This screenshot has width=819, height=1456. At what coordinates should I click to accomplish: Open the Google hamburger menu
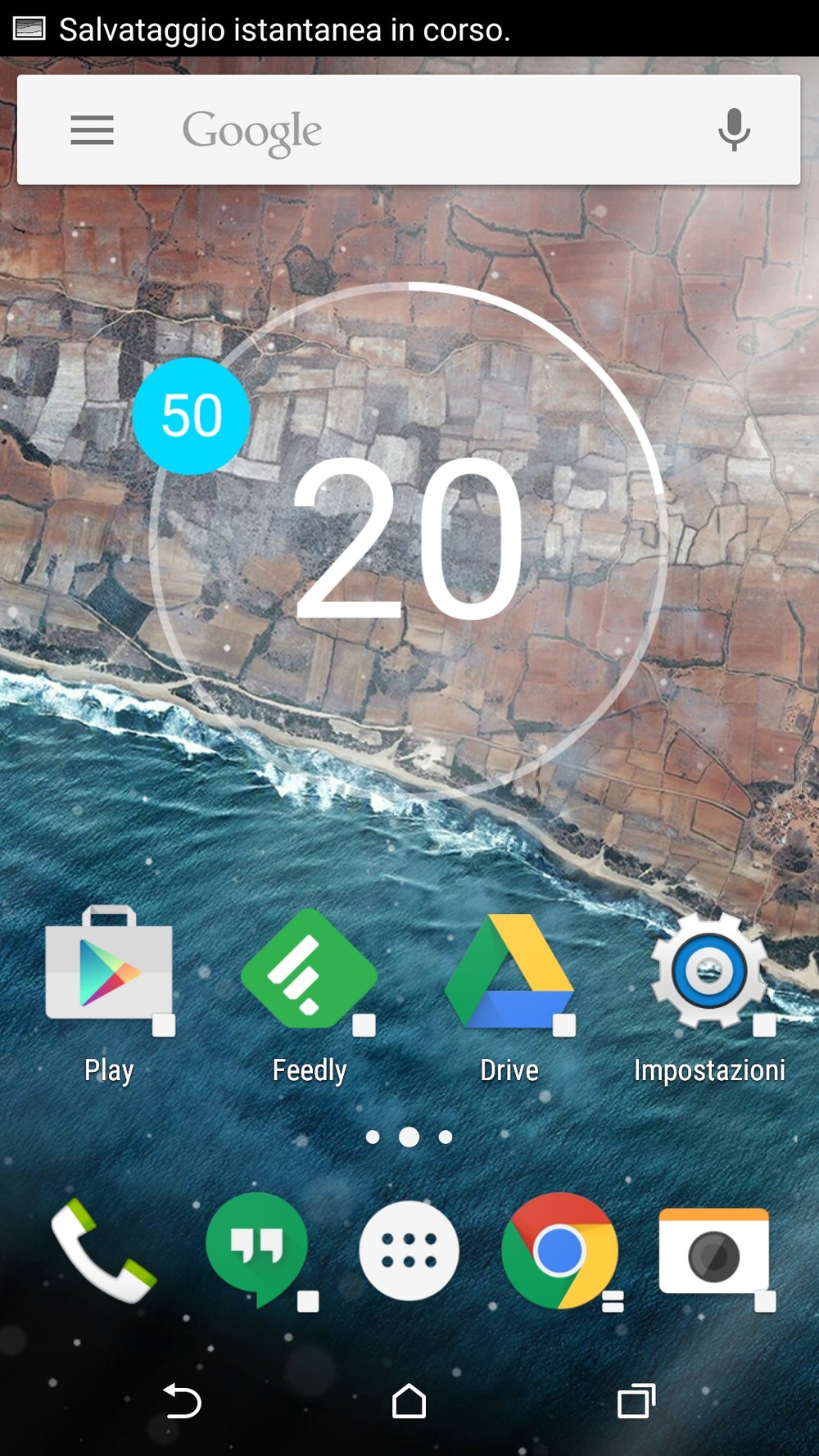[x=92, y=130]
